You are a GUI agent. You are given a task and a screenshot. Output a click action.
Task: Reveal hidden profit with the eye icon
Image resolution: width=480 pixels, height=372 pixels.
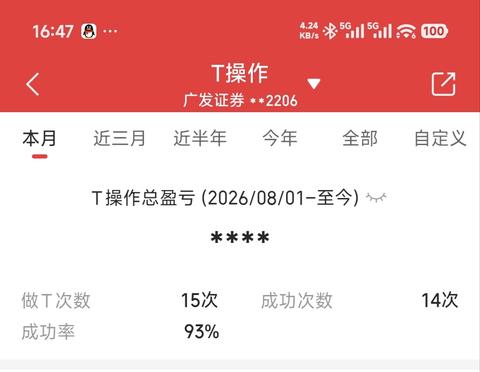tap(376, 198)
